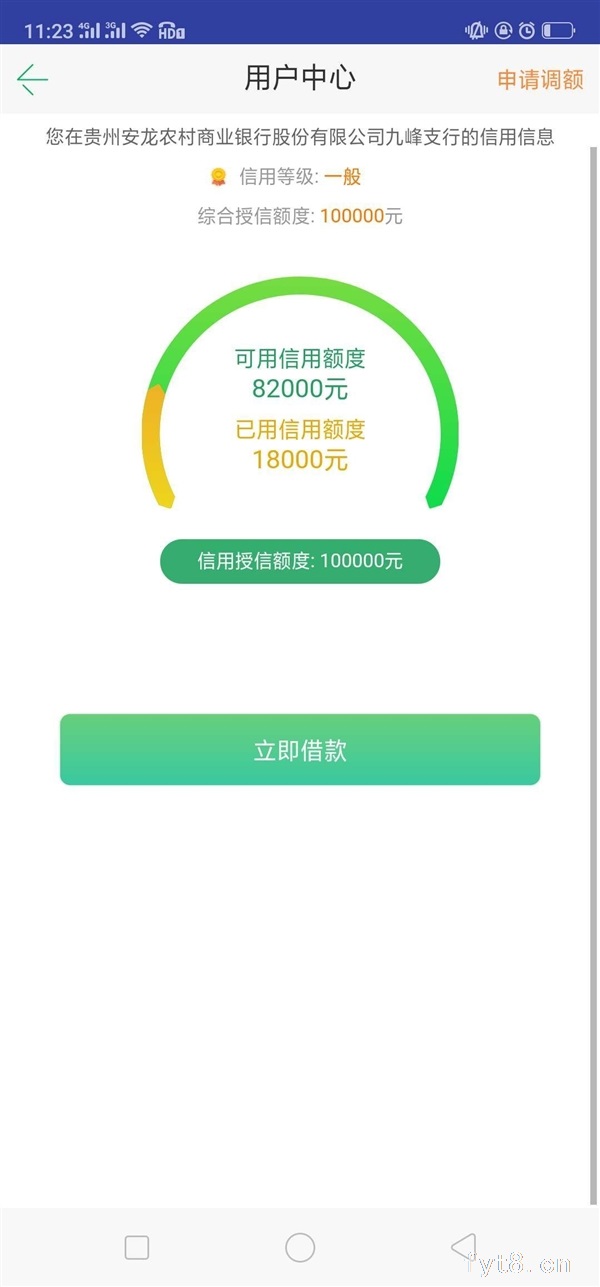Go back using the green arrow
The width and height of the screenshot is (600, 1287).
pos(32,79)
